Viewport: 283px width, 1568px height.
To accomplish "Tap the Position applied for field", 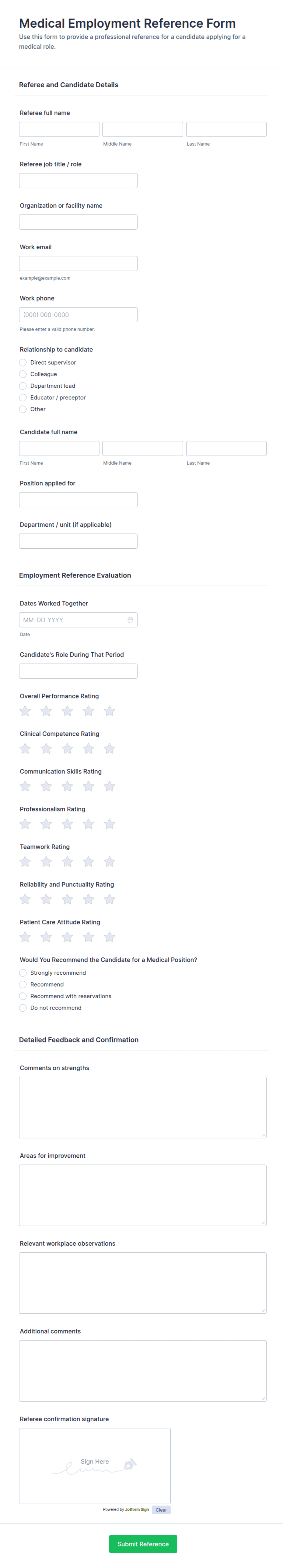I will (x=78, y=500).
